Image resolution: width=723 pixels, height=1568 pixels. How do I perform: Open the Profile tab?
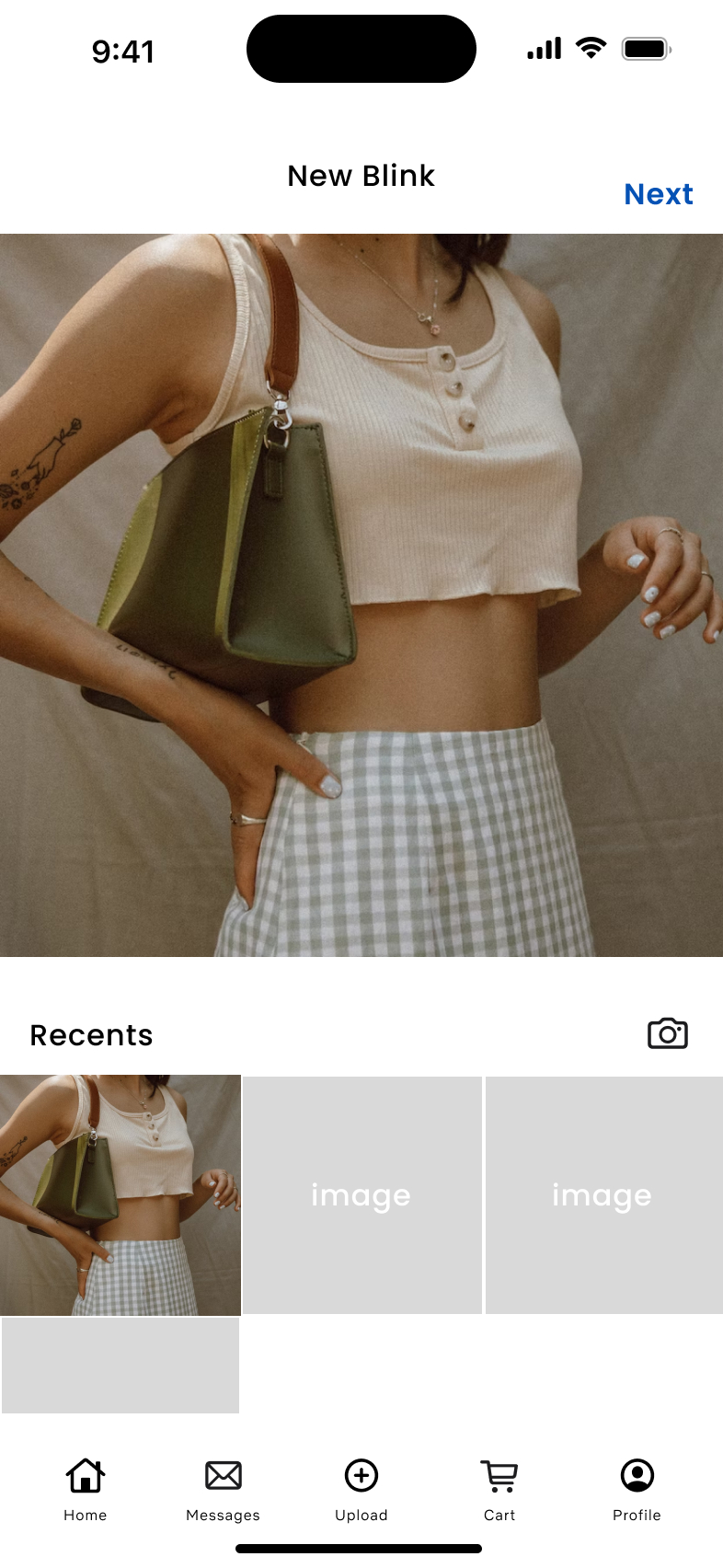[x=637, y=1491]
